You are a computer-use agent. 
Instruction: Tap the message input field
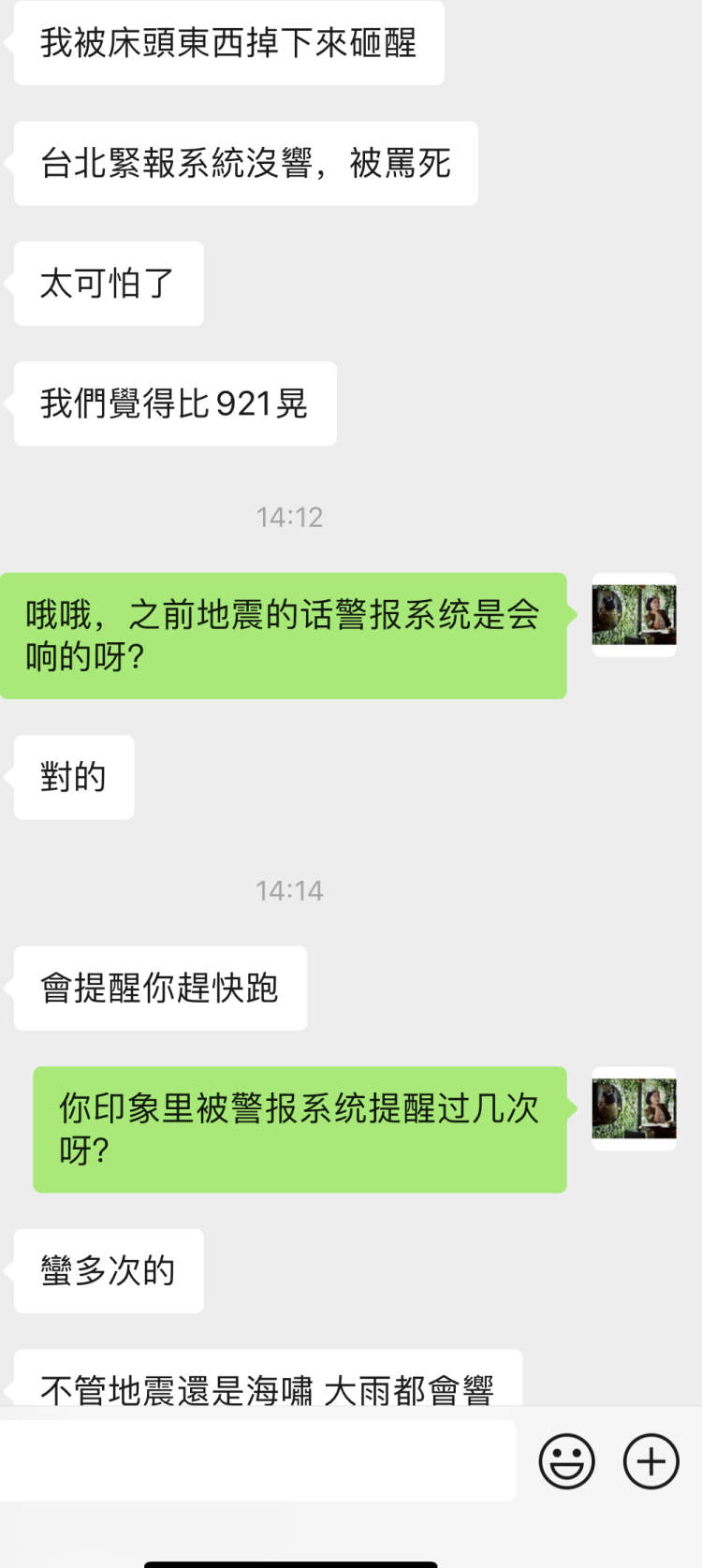[257, 1460]
